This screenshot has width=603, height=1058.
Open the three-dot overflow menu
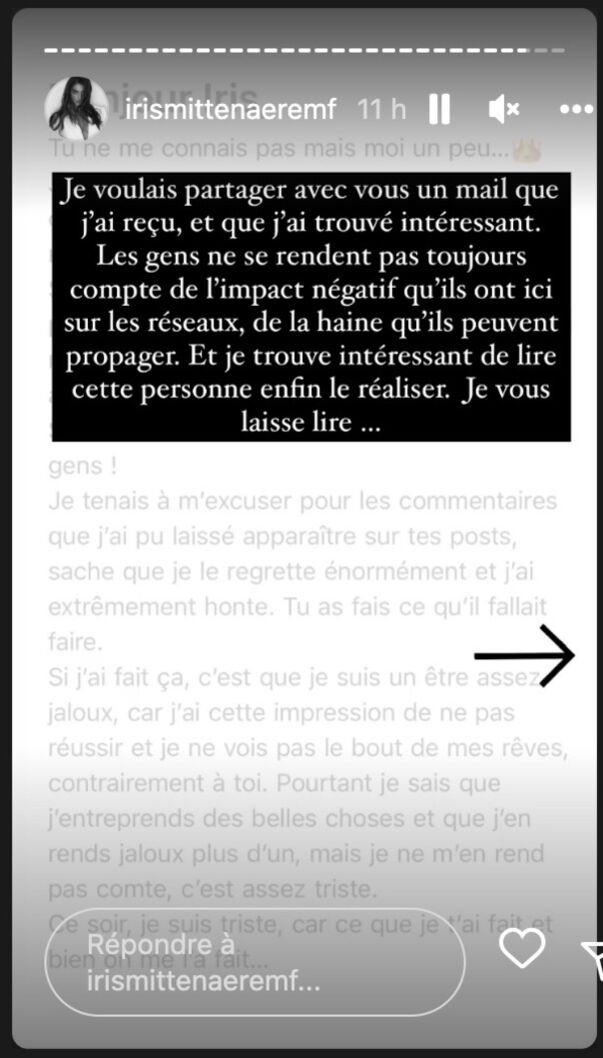coord(577,109)
